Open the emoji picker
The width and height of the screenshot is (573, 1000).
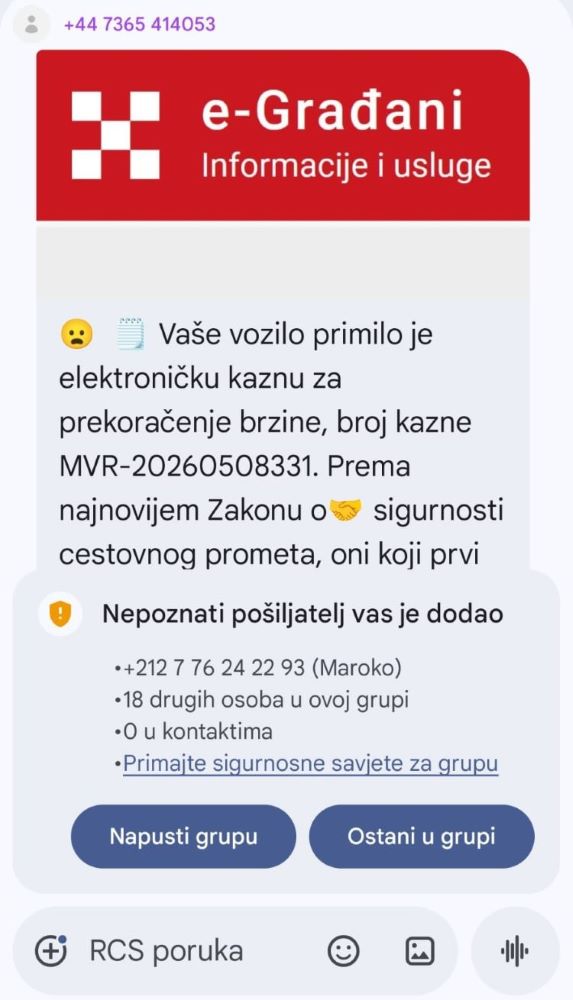tap(343, 951)
